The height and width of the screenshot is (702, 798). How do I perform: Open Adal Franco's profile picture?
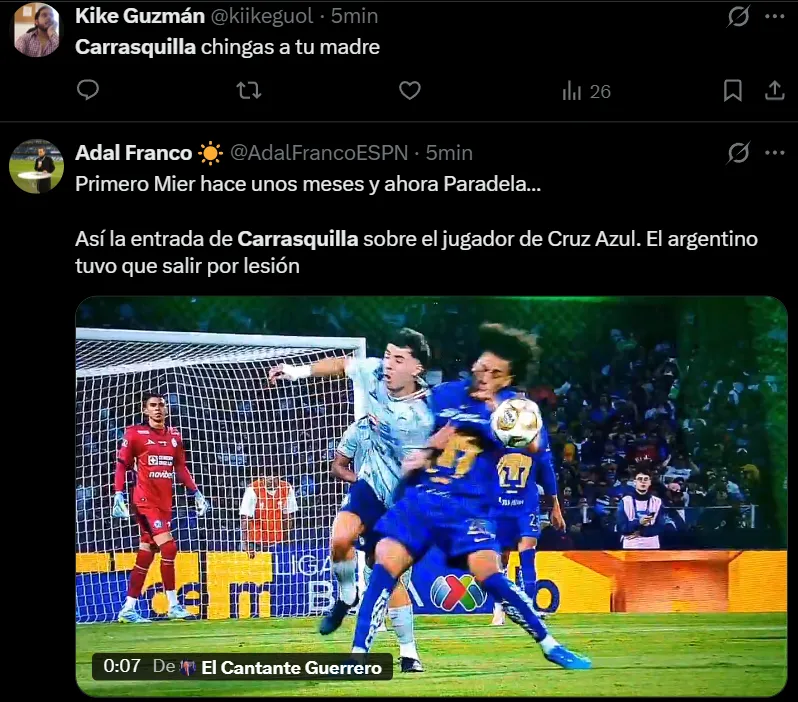point(37,166)
